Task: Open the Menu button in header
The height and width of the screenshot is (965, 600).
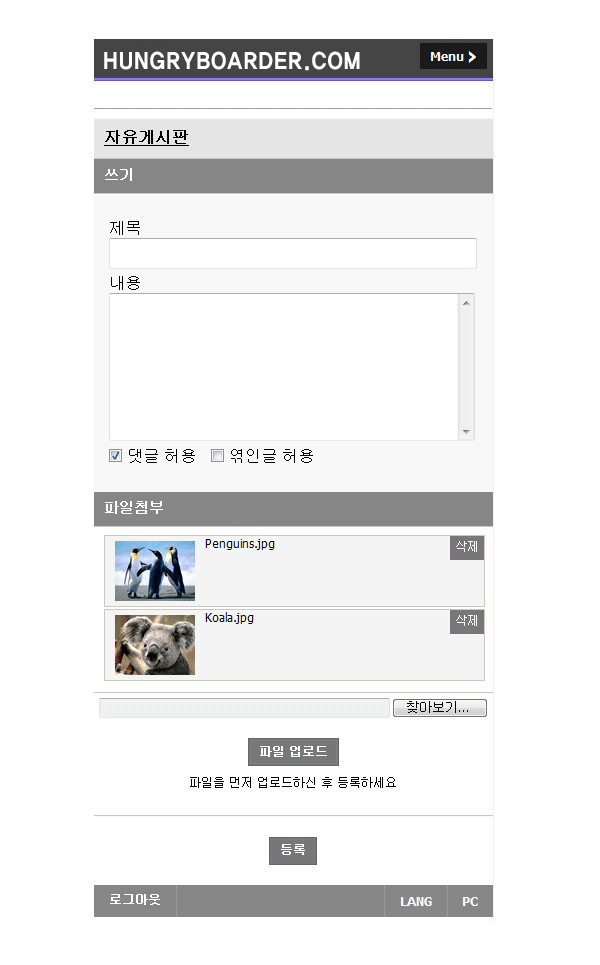Action: pos(453,57)
